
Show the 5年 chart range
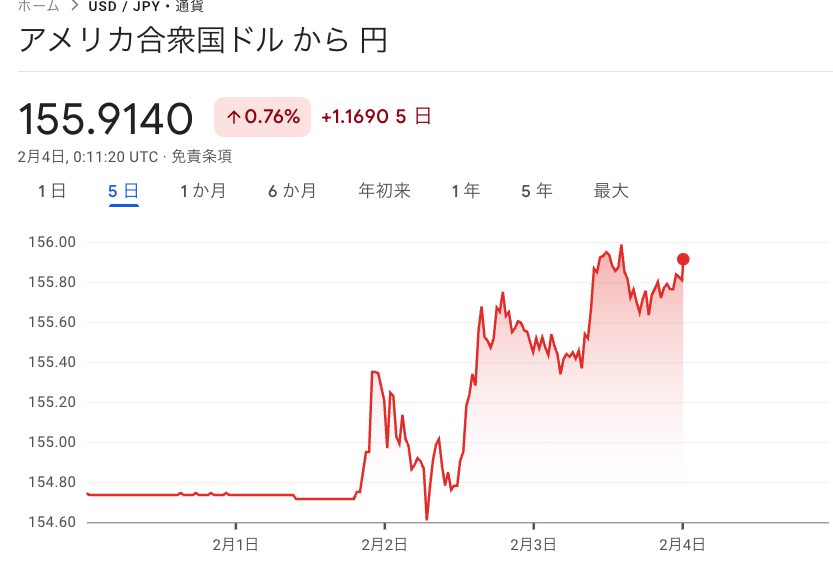pyautogui.click(x=536, y=191)
